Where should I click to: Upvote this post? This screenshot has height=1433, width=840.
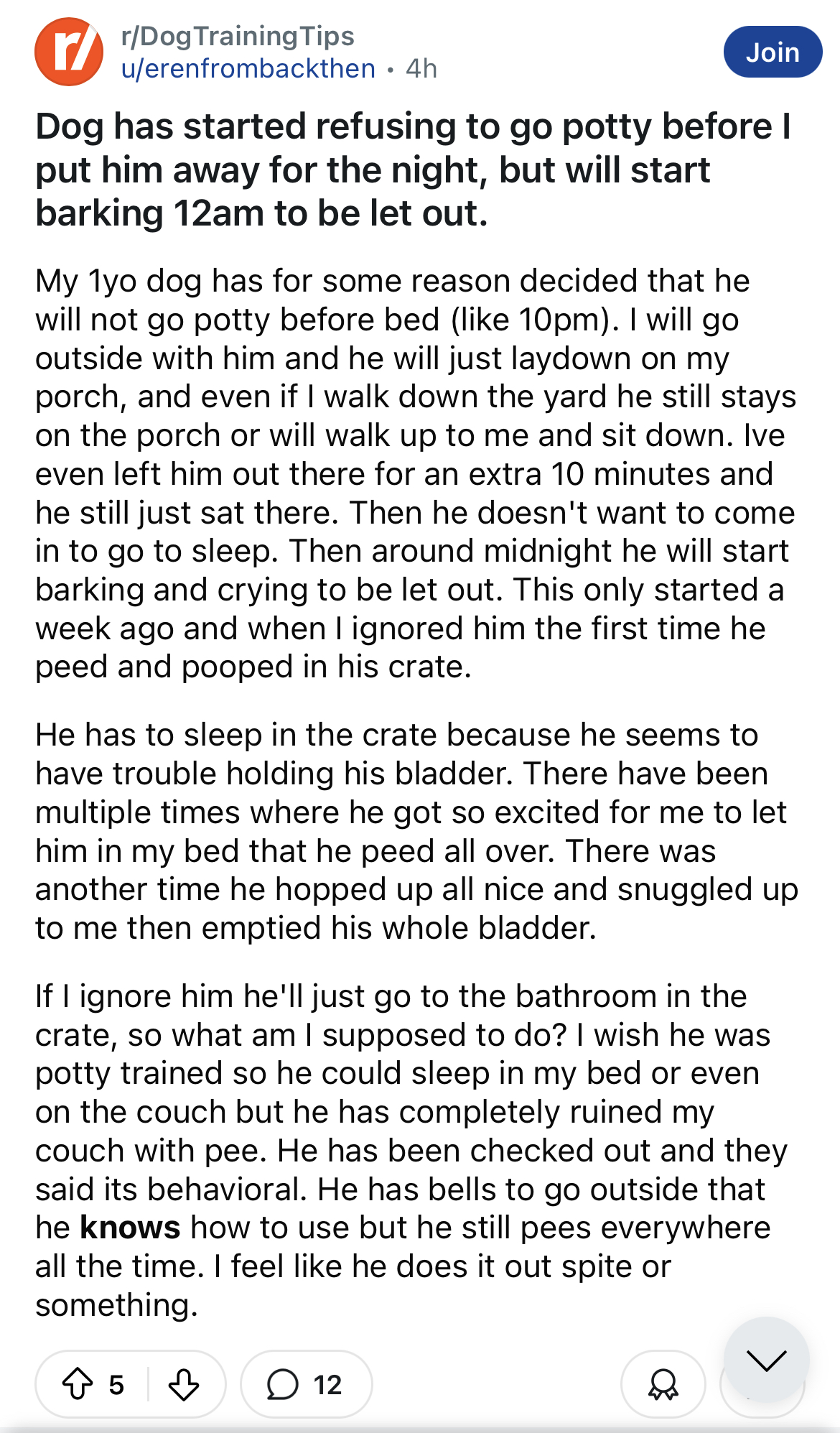[x=78, y=1383]
